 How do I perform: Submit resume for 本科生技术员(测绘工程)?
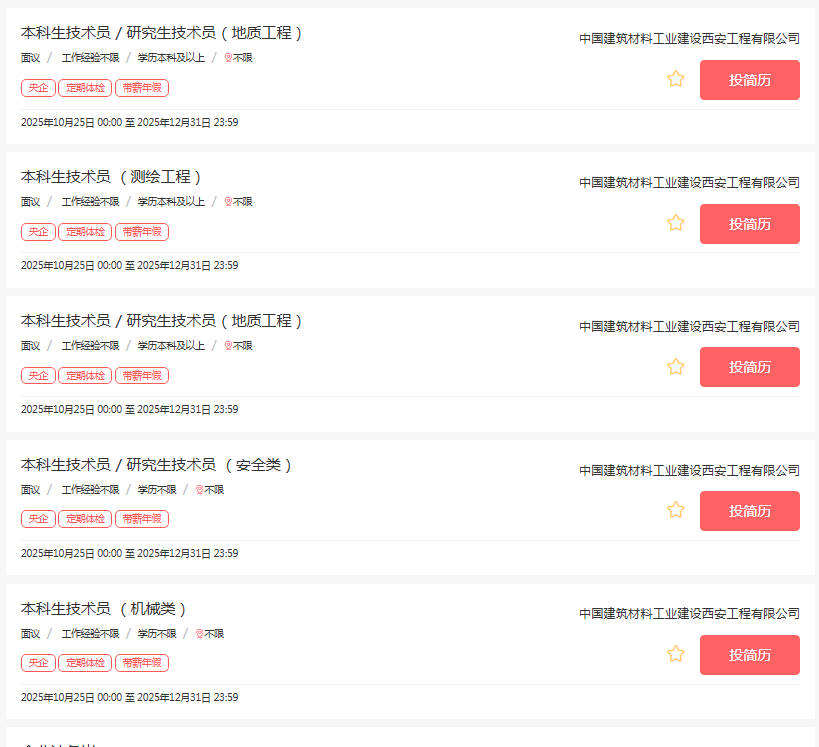pos(749,224)
